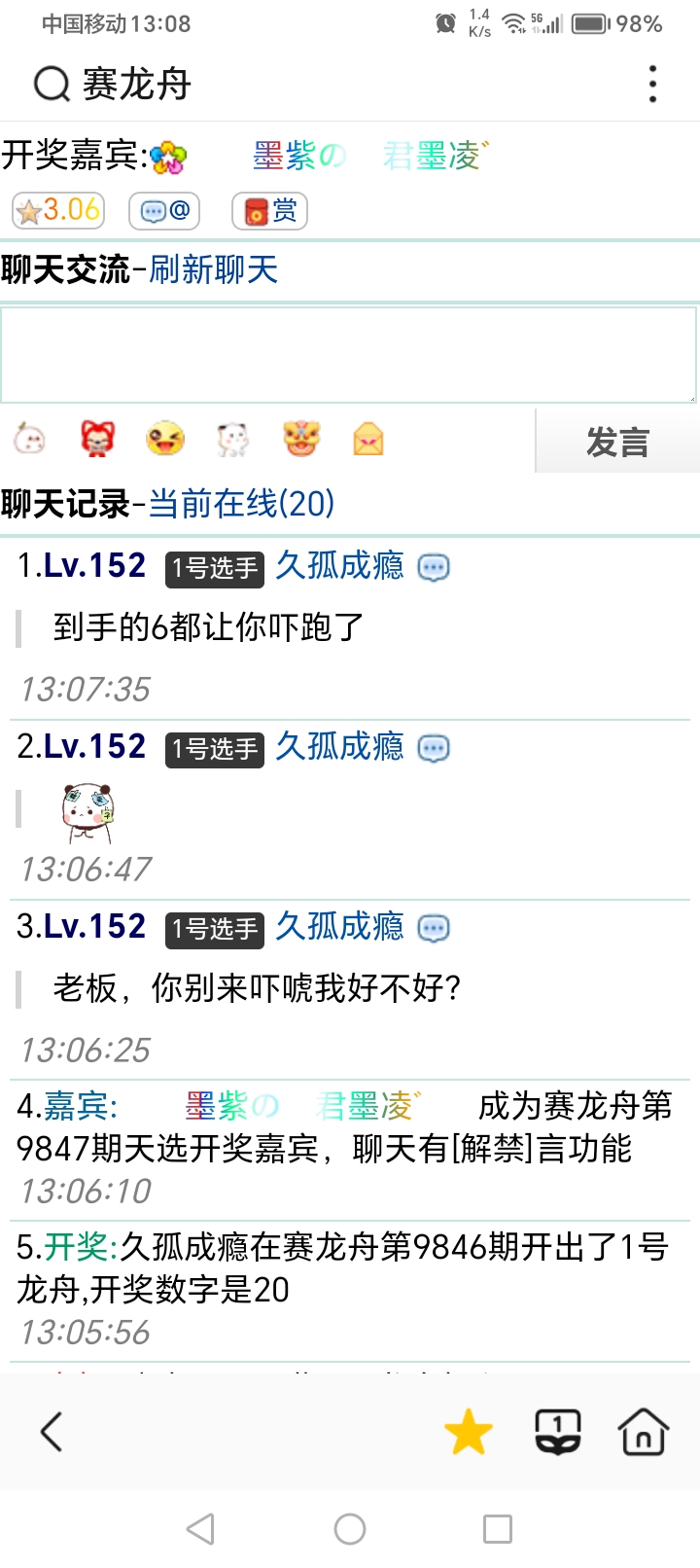Tap the chat bubble icon on message 3
Image resolution: width=700 pixels, height=1568 pixels.
(x=434, y=929)
